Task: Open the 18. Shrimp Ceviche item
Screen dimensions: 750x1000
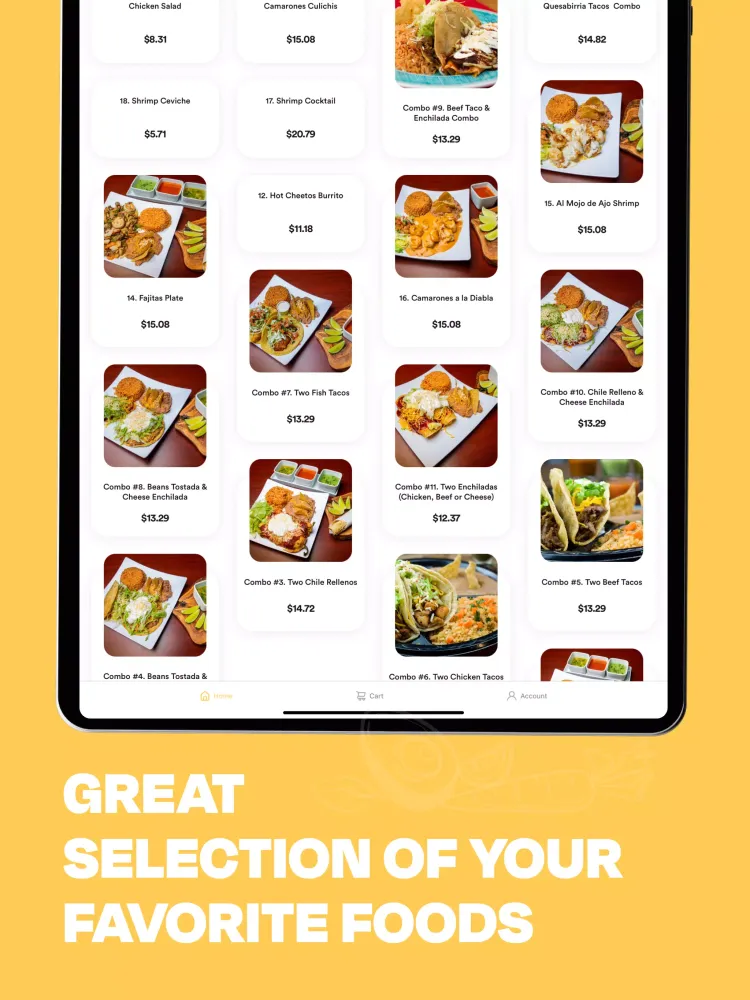Action: click(x=155, y=118)
